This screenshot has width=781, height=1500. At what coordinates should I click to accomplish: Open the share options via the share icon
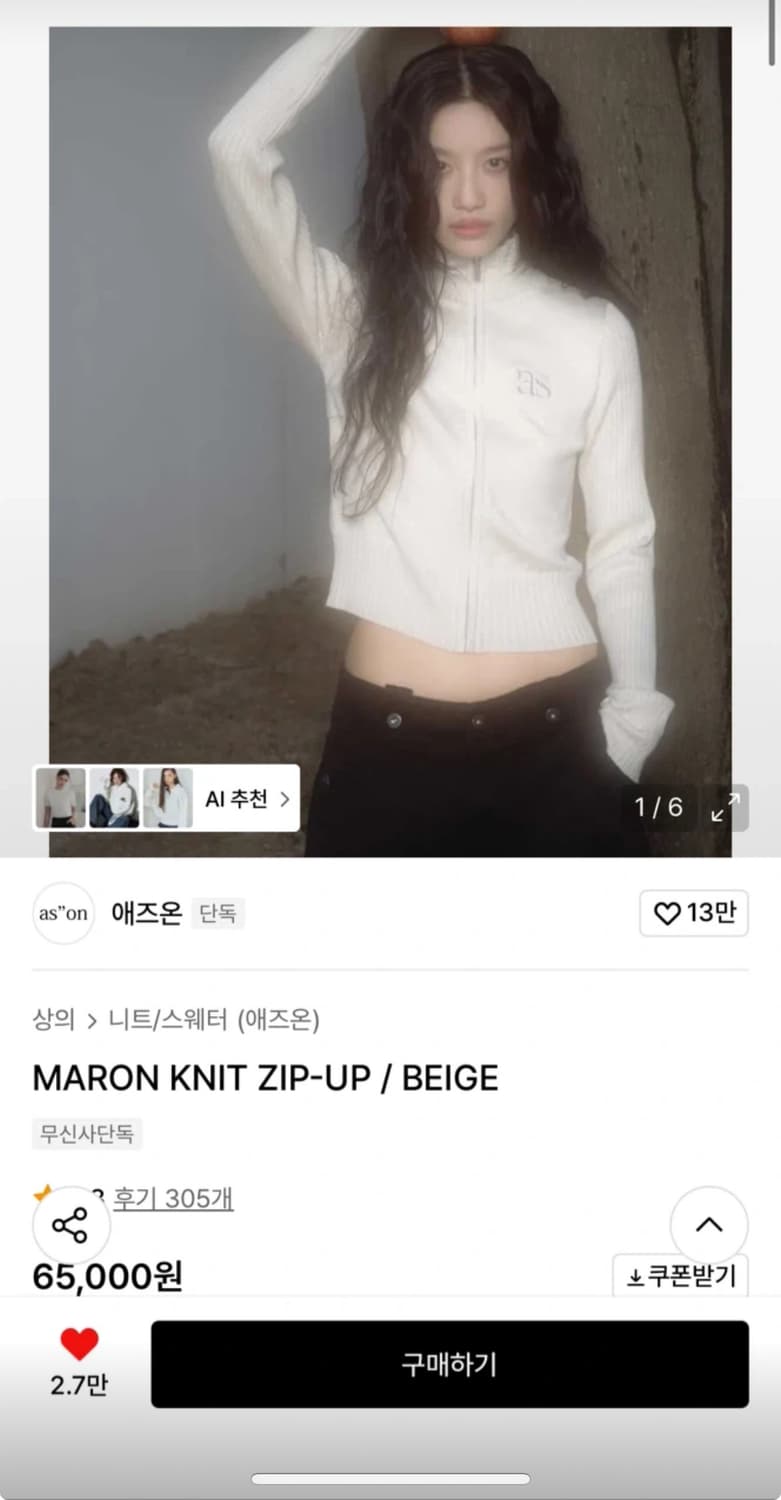(71, 1224)
